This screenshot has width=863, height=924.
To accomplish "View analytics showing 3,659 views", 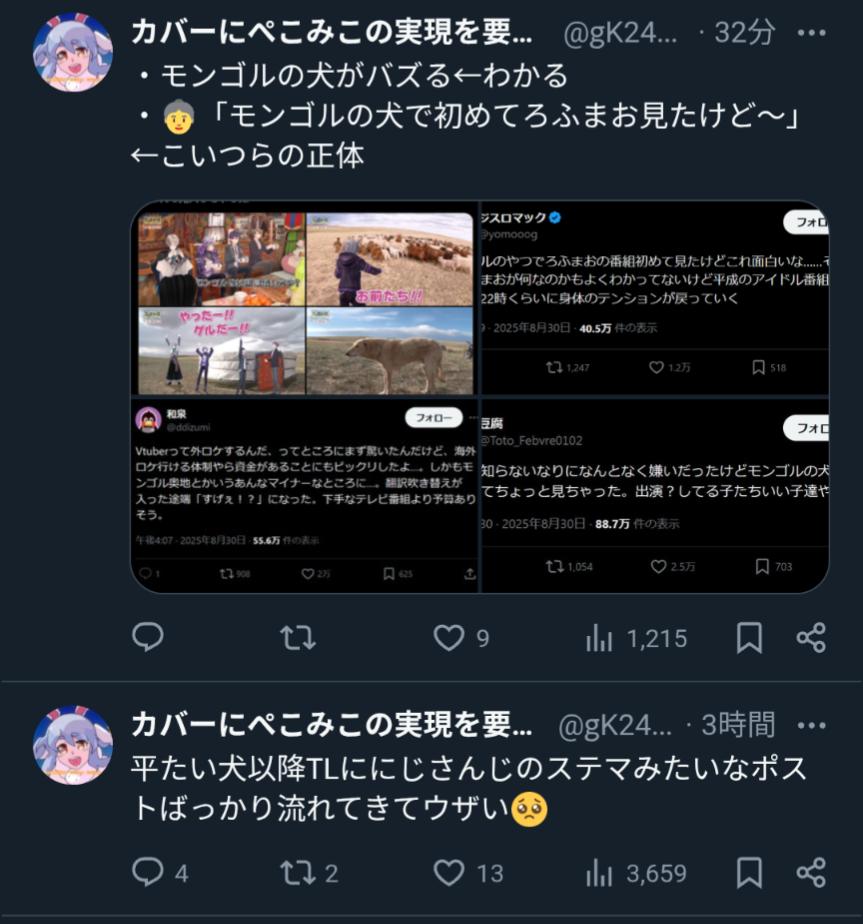I will pos(598,873).
